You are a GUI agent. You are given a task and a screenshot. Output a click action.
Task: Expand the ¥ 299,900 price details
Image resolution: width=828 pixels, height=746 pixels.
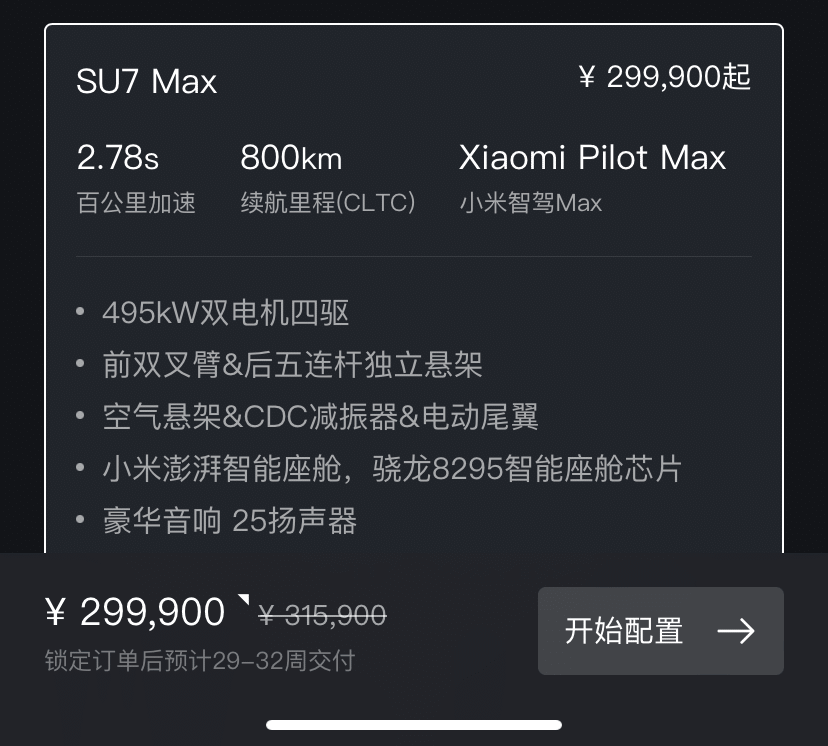pos(242,601)
